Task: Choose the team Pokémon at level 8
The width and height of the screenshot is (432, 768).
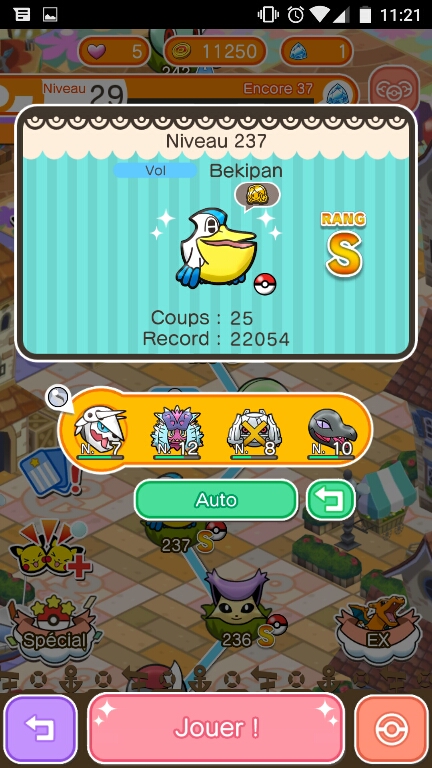Action: tap(254, 432)
